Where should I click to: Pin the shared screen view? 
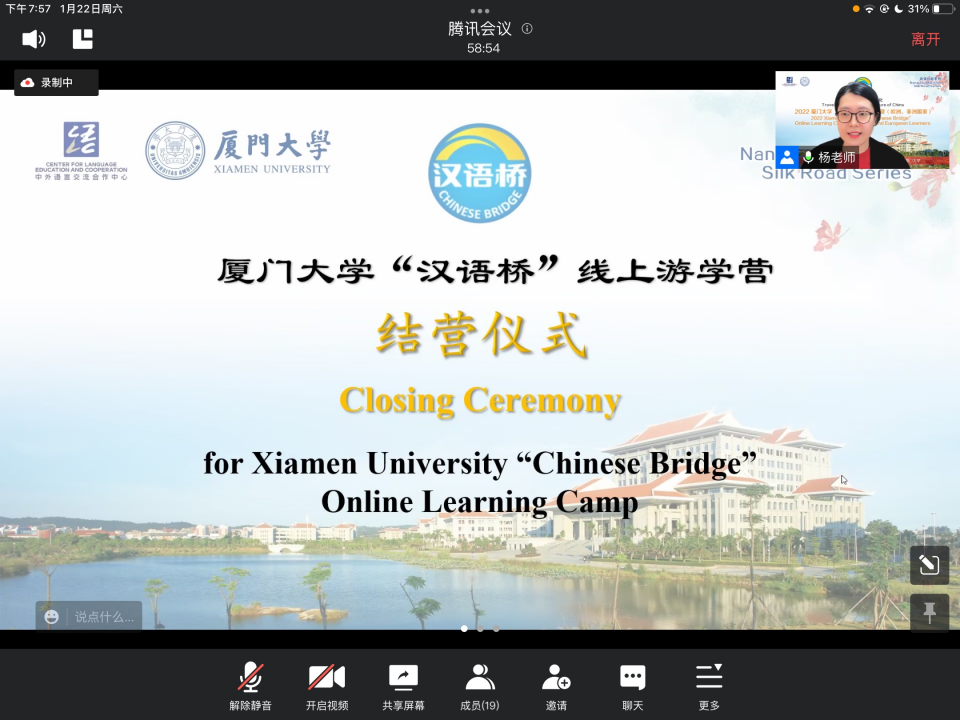click(x=929, y=612)
